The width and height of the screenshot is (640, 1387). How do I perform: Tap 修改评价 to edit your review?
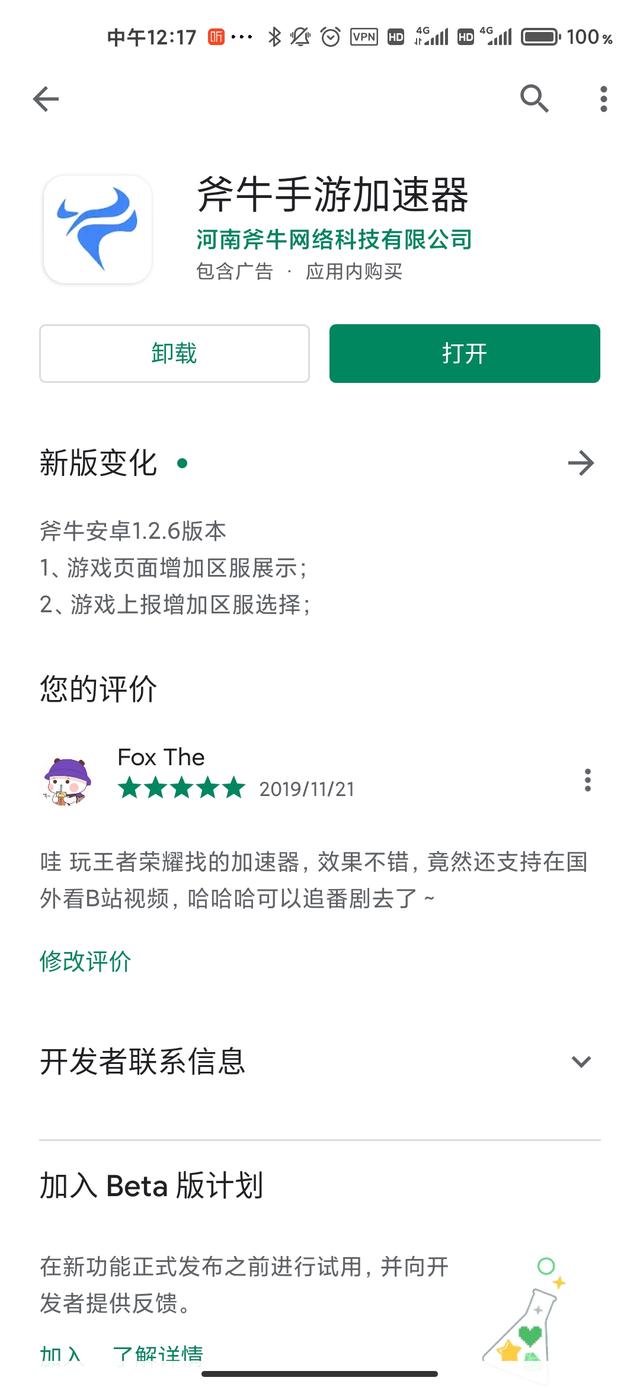coord(86,962)
